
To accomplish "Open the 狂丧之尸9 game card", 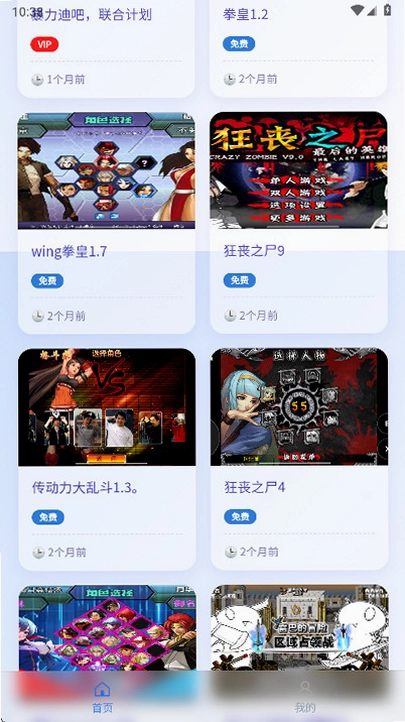I will click(x=299, y=223).
